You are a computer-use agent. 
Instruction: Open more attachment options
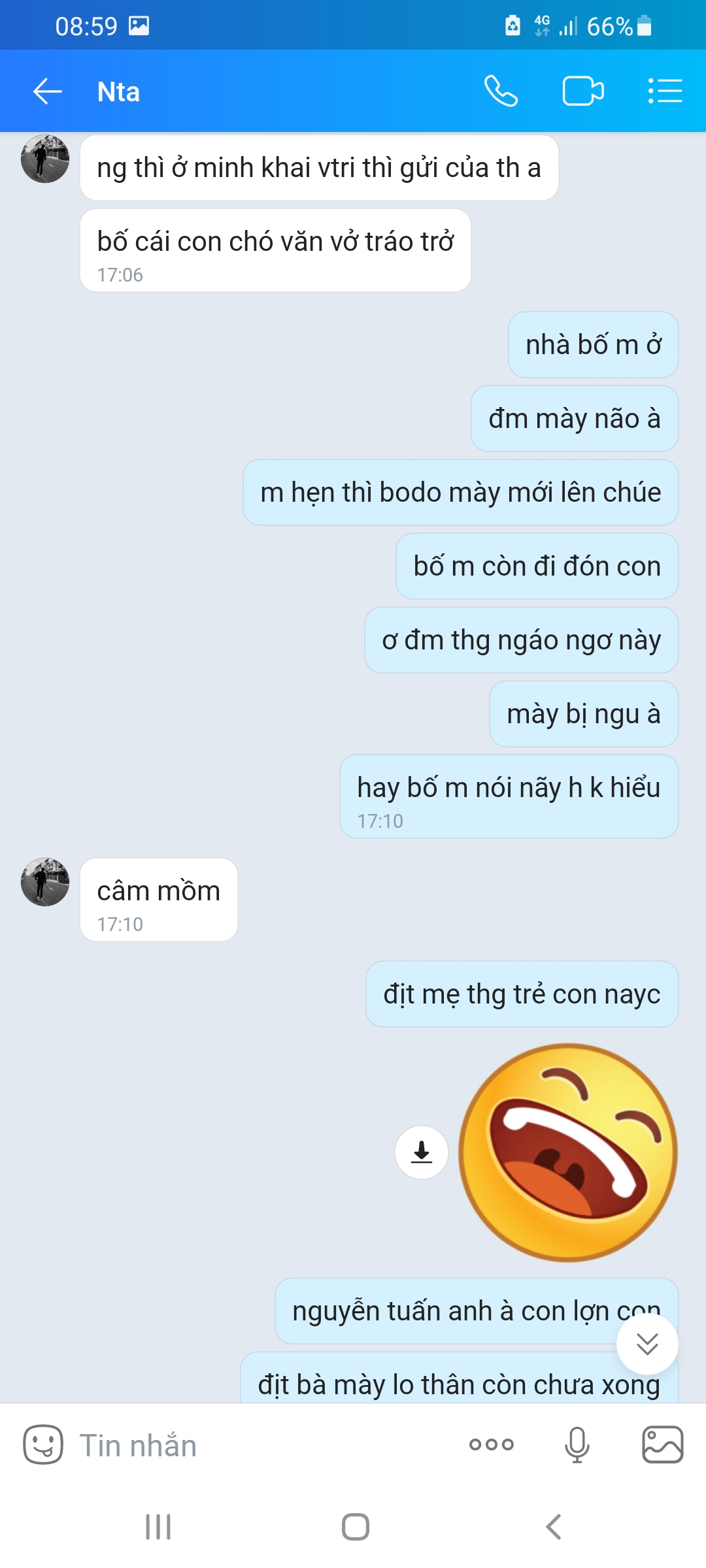pos(492,1445)
